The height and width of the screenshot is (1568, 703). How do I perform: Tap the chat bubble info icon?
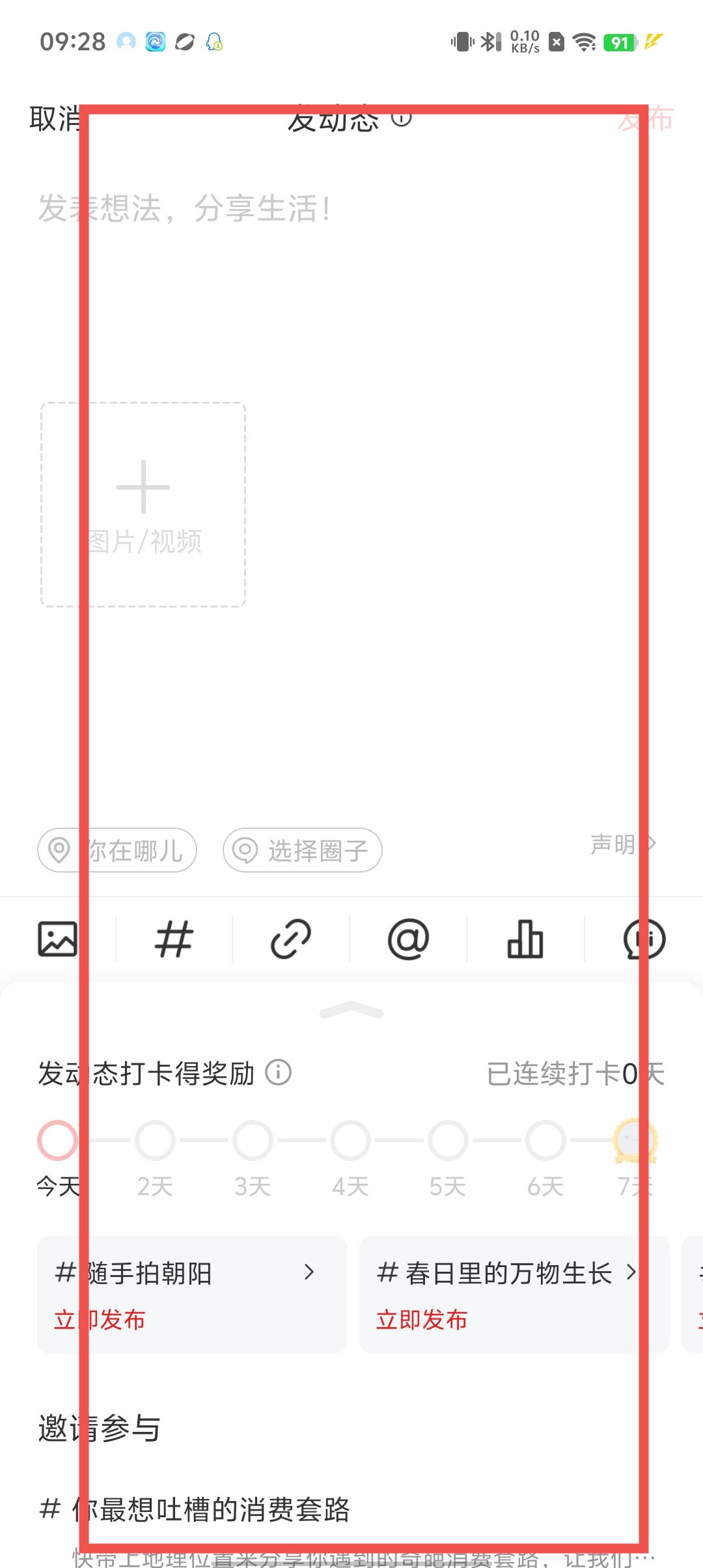(x=644, y=939)
